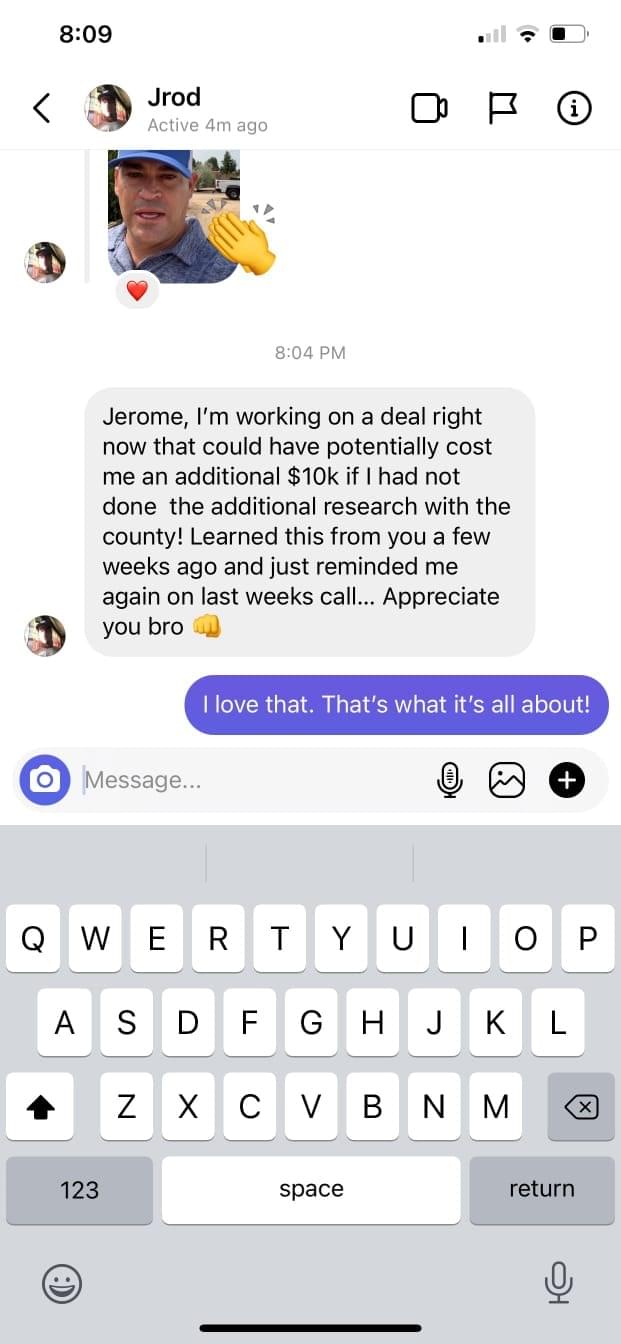Attach a photo from the gallery
621x1344 pixels.
[x=507, y=780]
